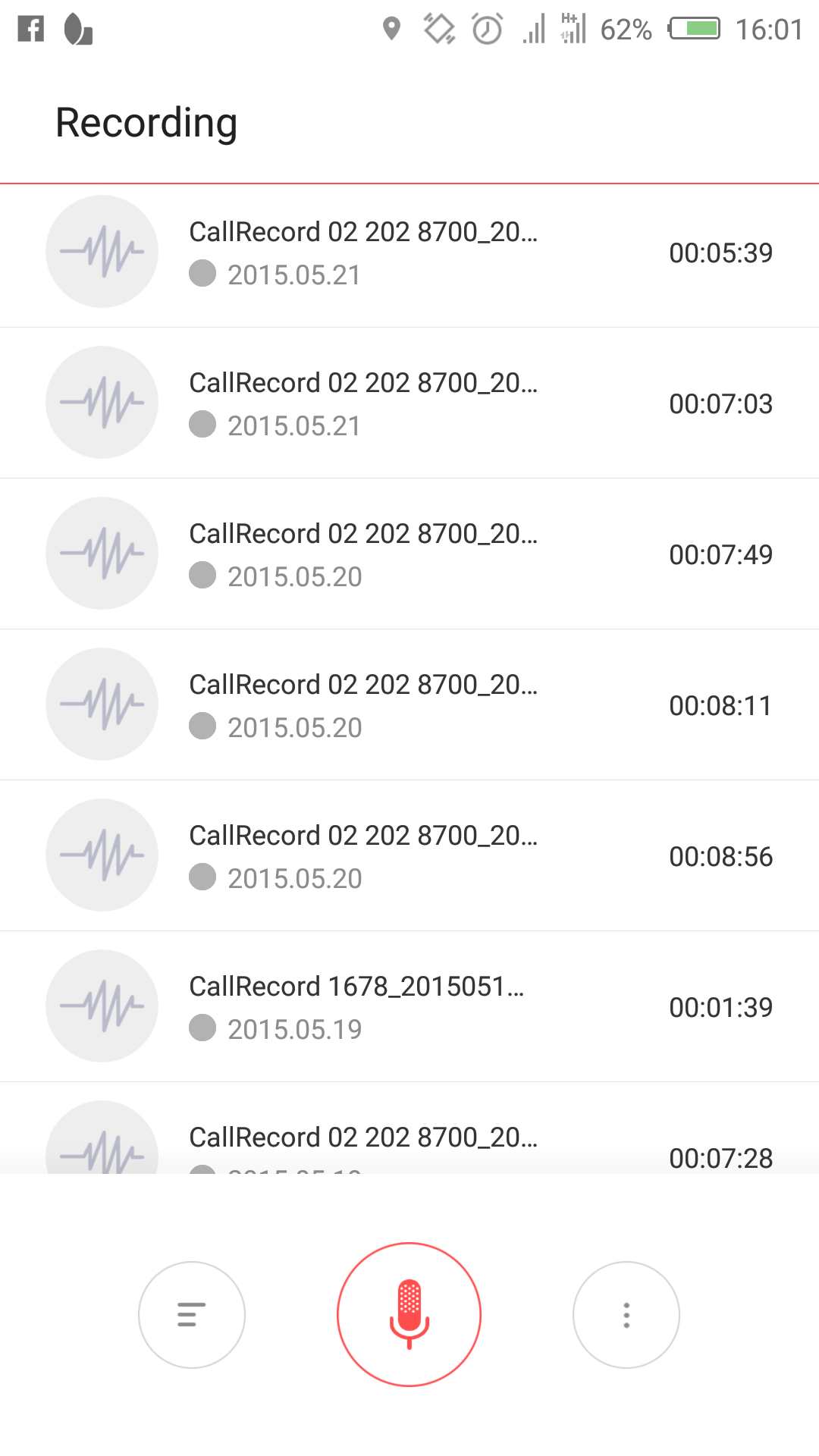
Task: Open the list menu button
Action: [192, 1314]
